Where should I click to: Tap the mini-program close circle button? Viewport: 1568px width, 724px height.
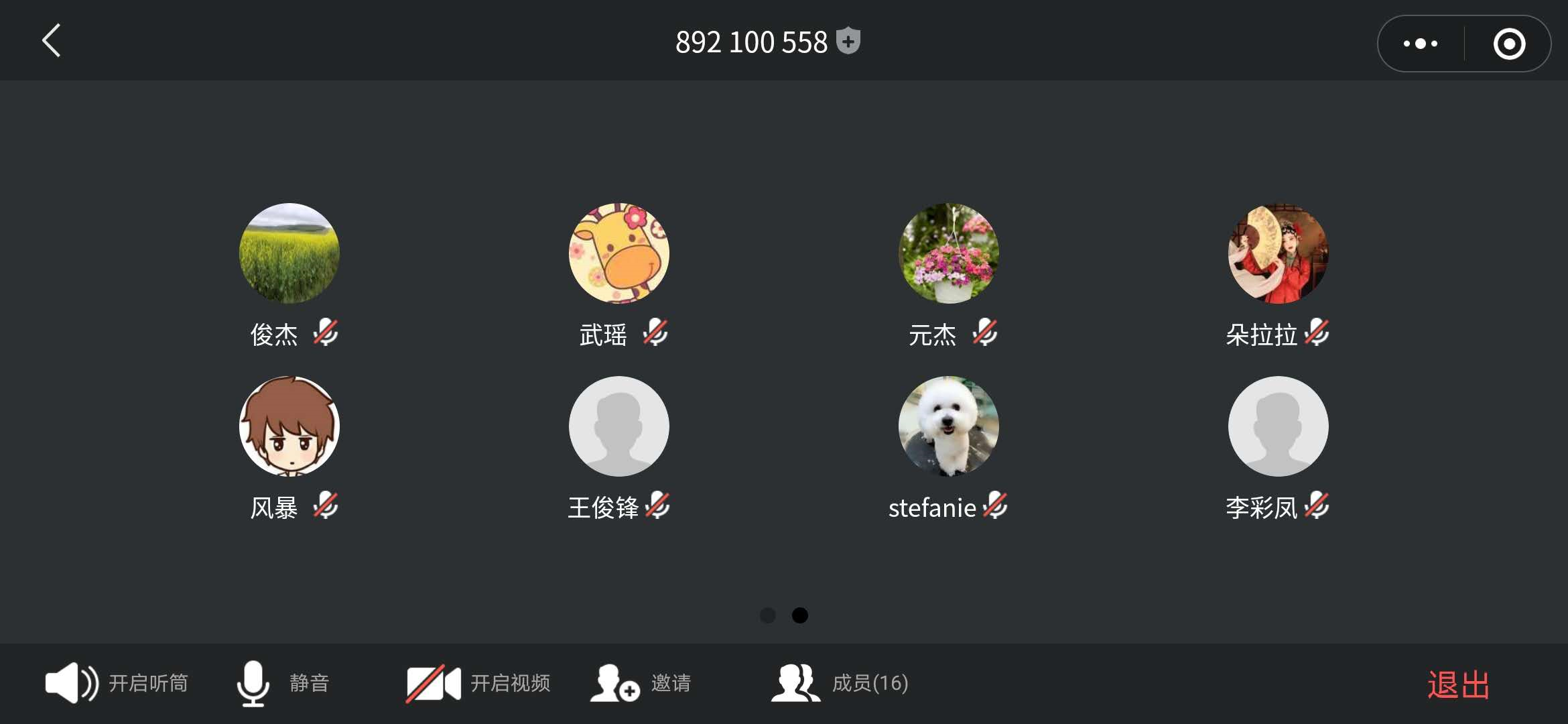click(x=1509, y=44)
